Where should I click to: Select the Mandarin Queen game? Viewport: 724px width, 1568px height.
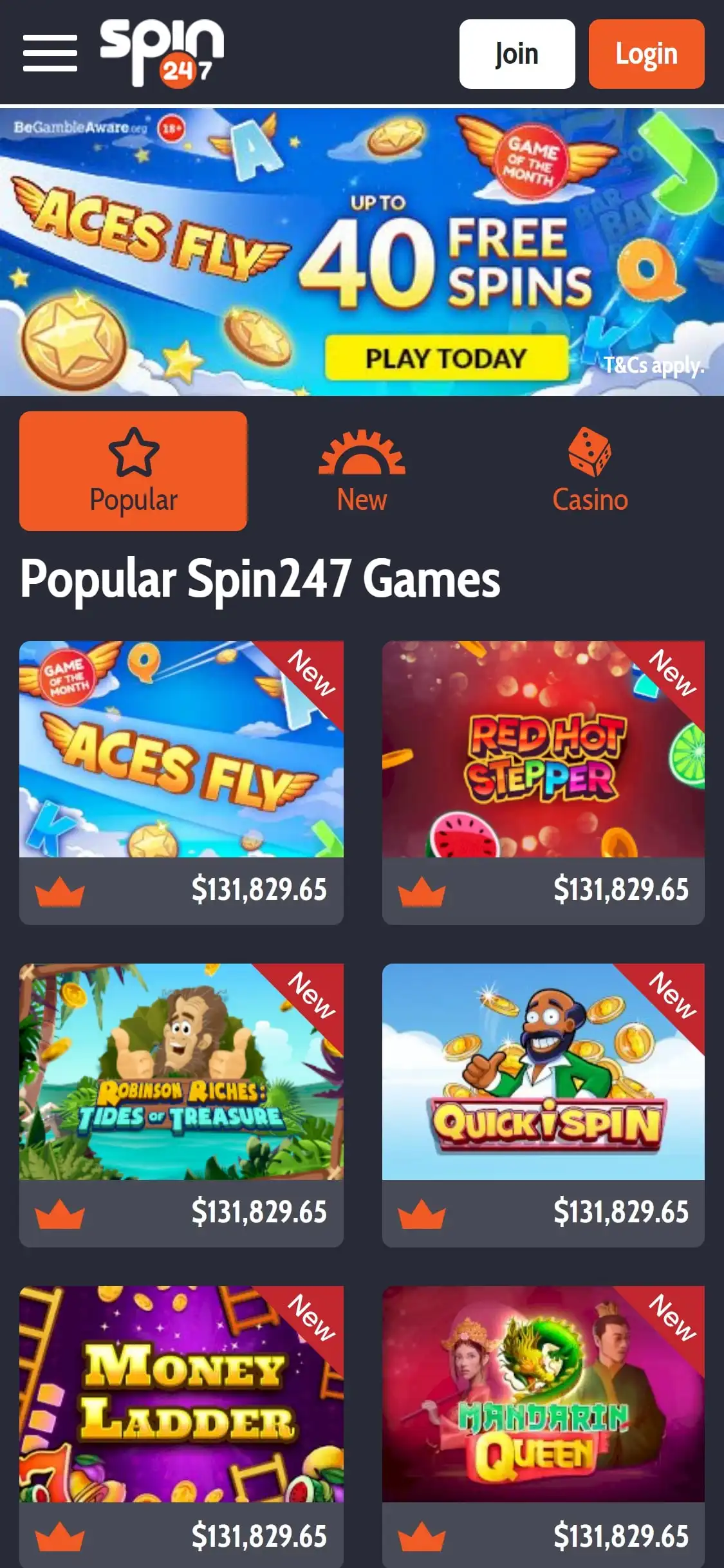click(543, 1394)
